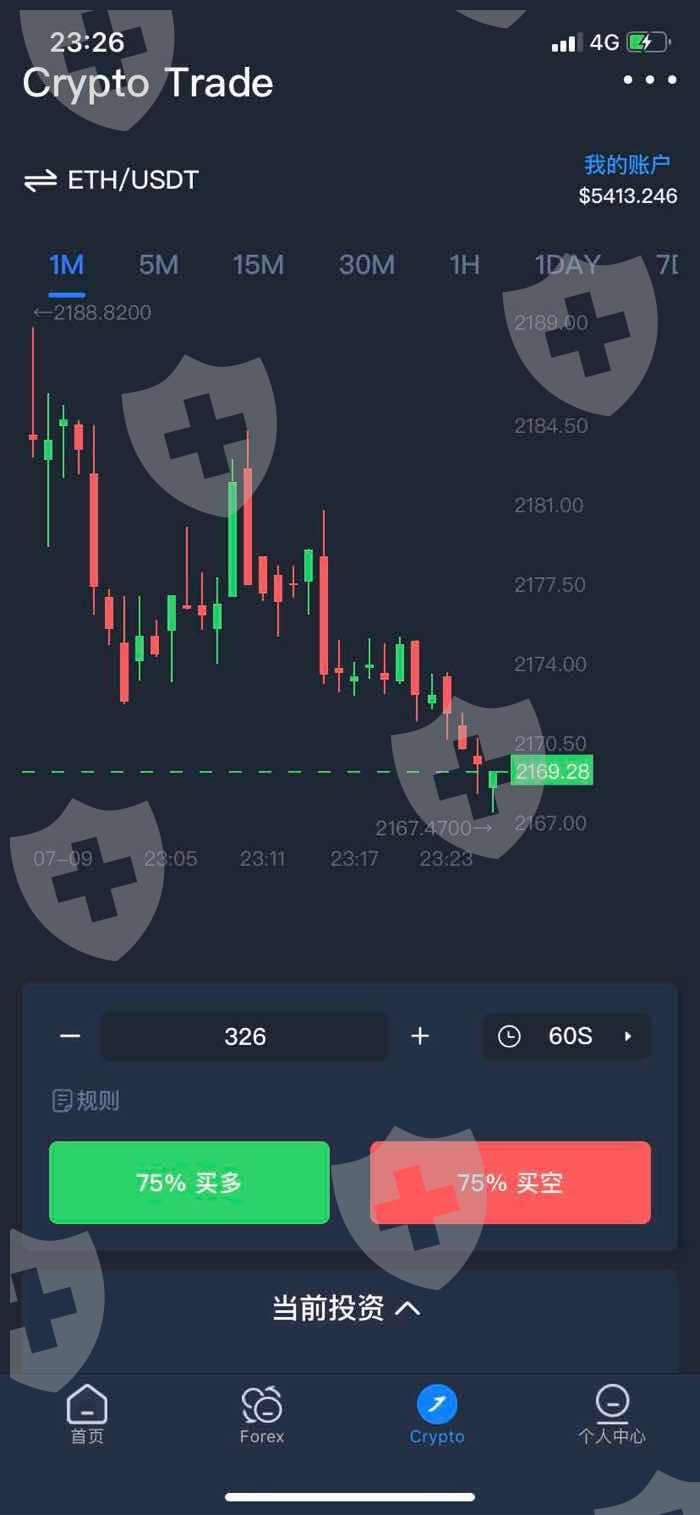Open the three-dot overflow menu
Screen dimensions: 700x1515
point(650,80)
